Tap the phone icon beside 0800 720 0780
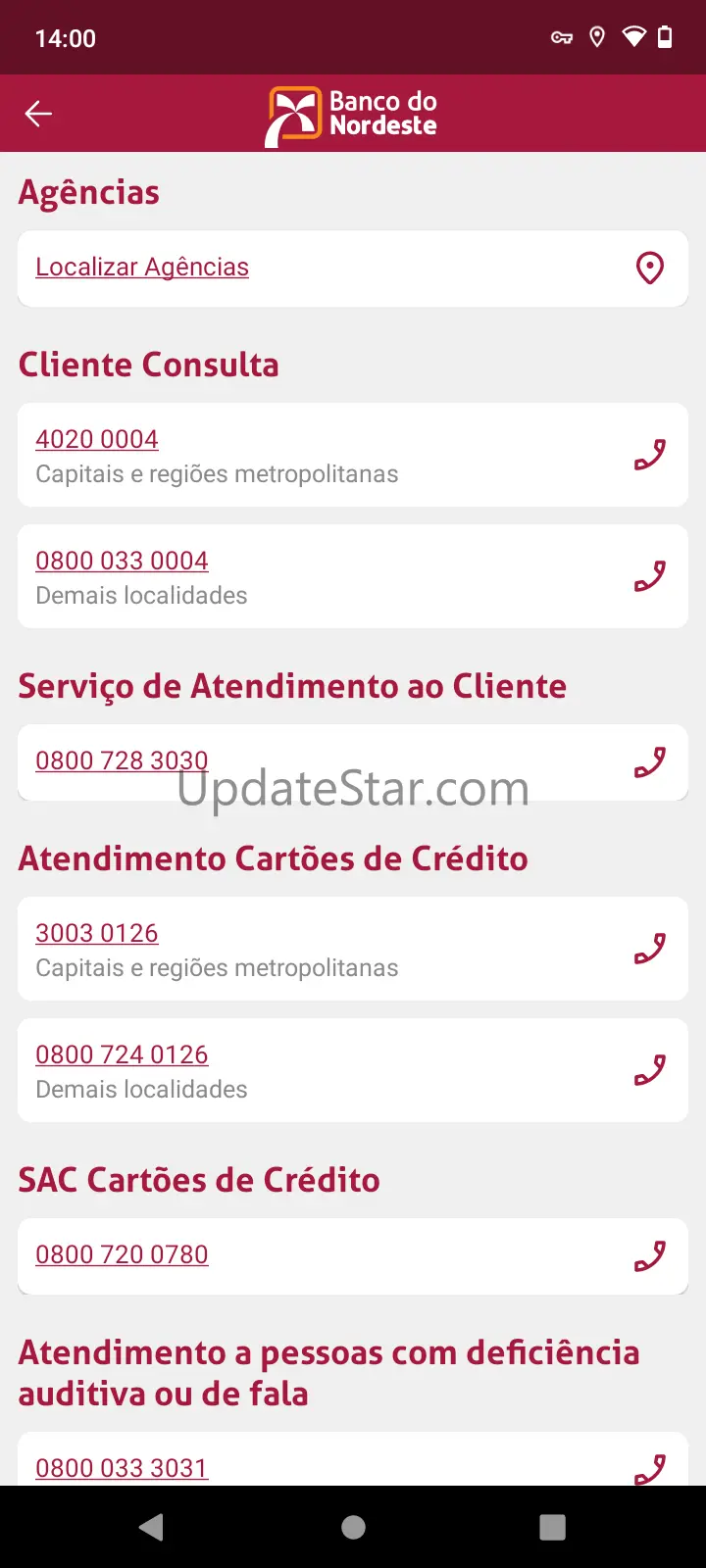Viewport: 706px width, 1568px height. (649, 1255)
